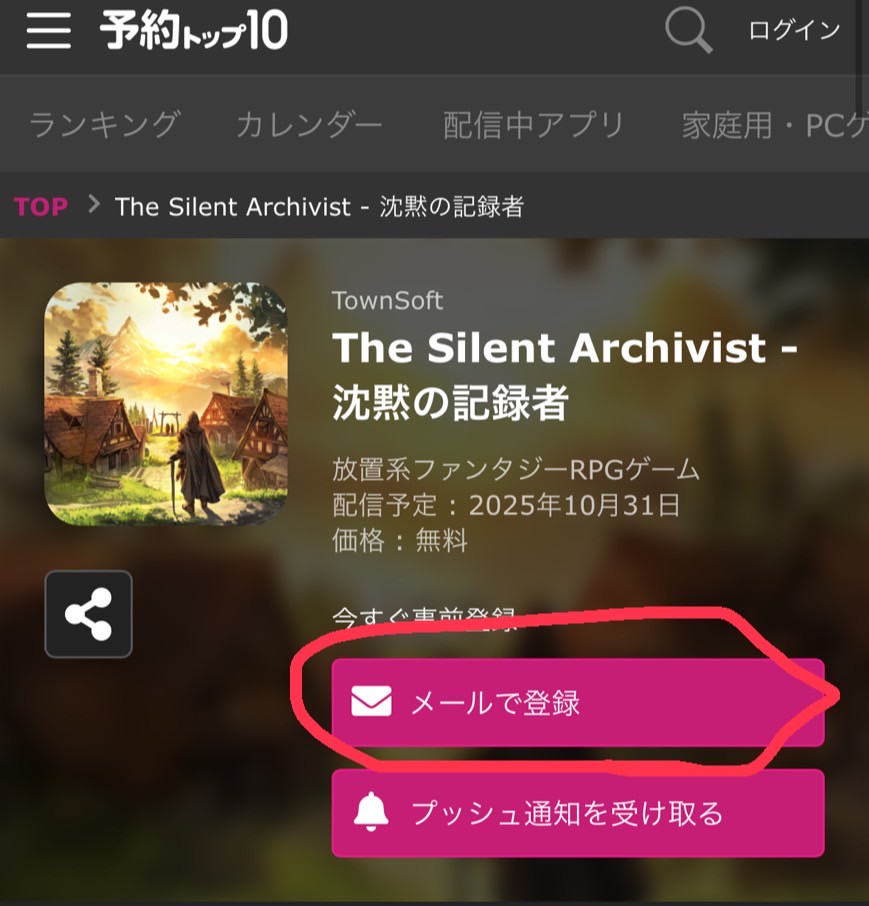Switch to the カレンダー tab

tap(309, 125)
